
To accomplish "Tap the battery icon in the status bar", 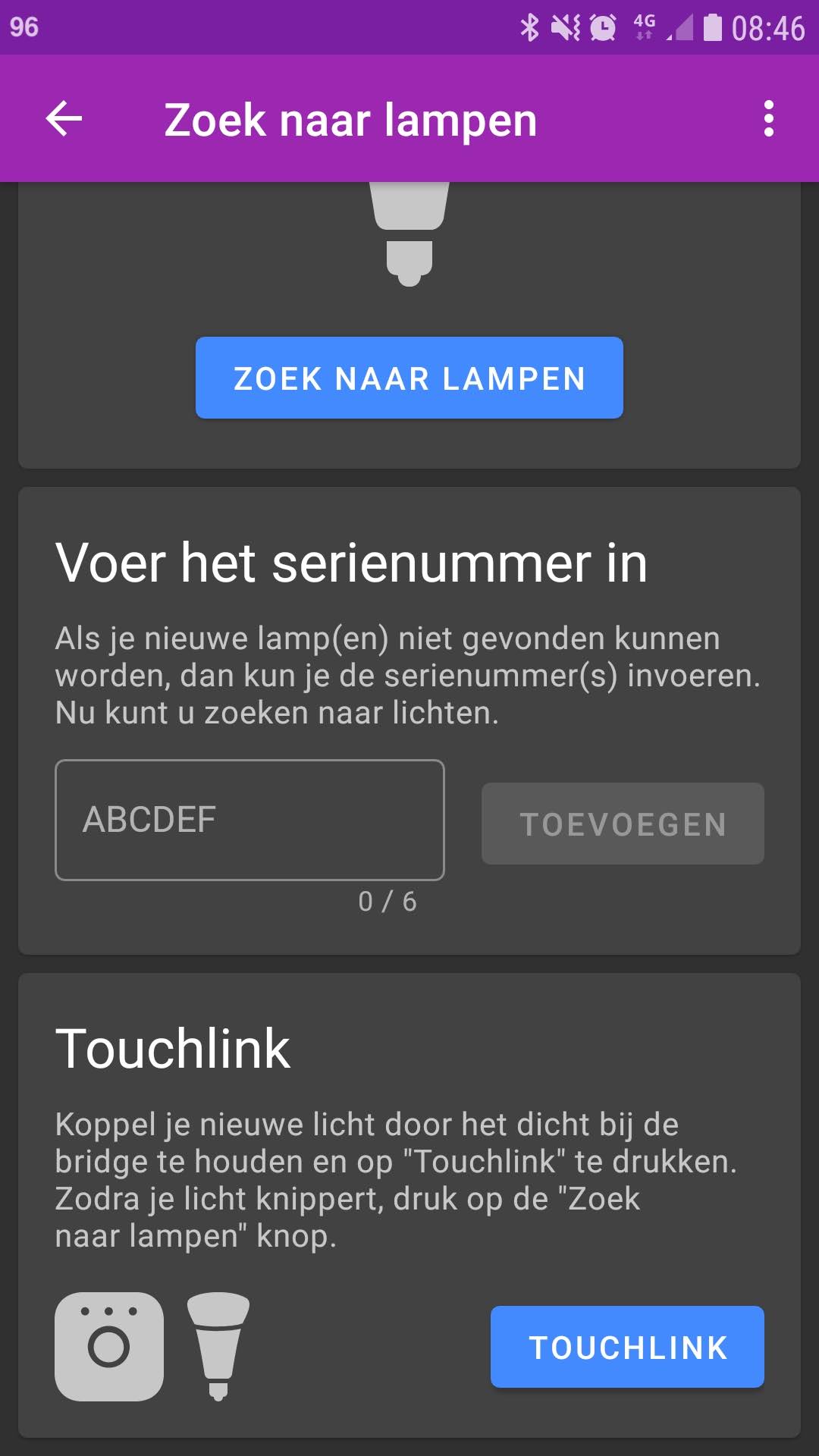I will (713, 25).
